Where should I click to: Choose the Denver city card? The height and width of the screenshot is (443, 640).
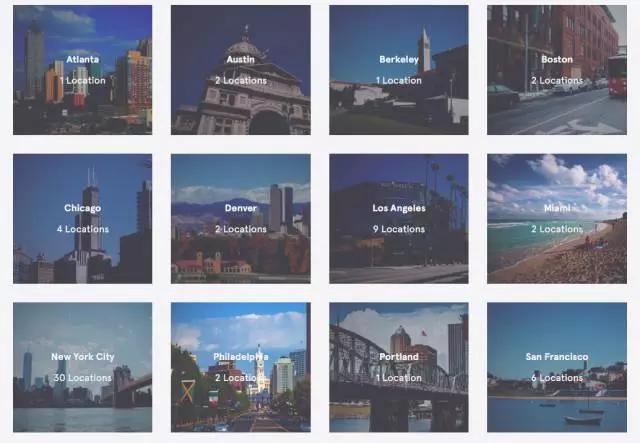pyautogui.click(x=240, y=218)
